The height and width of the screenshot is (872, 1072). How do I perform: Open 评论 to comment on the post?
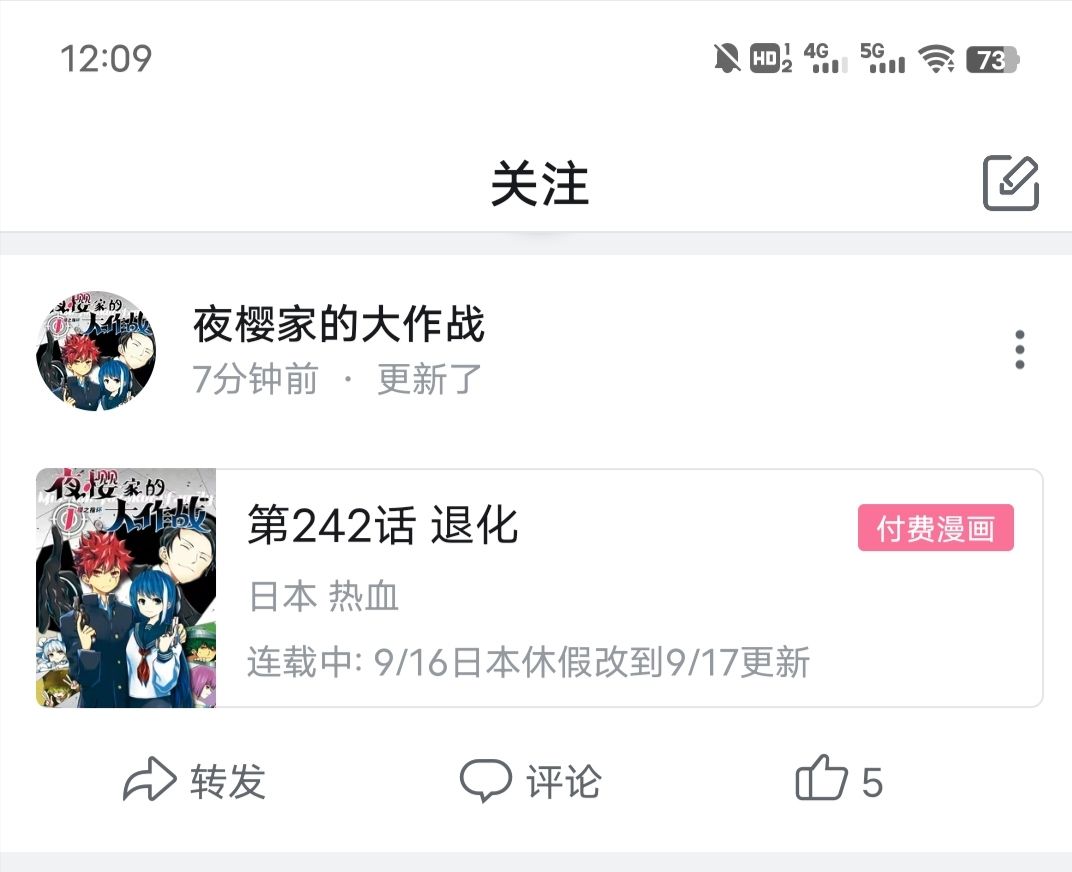530,780
